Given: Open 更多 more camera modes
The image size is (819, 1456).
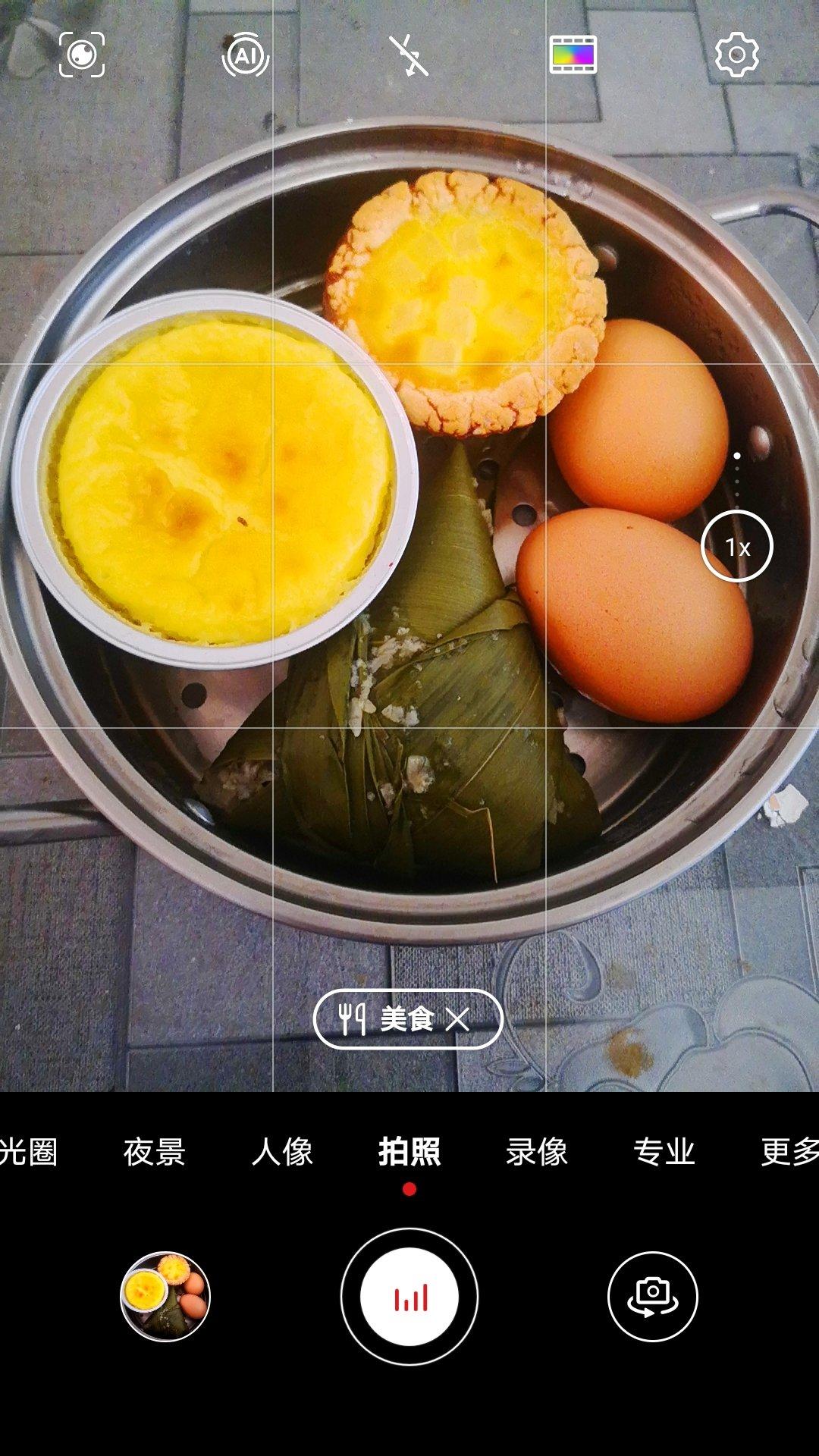Looking at the screenshot, I should pyautogui.click(x=789, y=1151).
